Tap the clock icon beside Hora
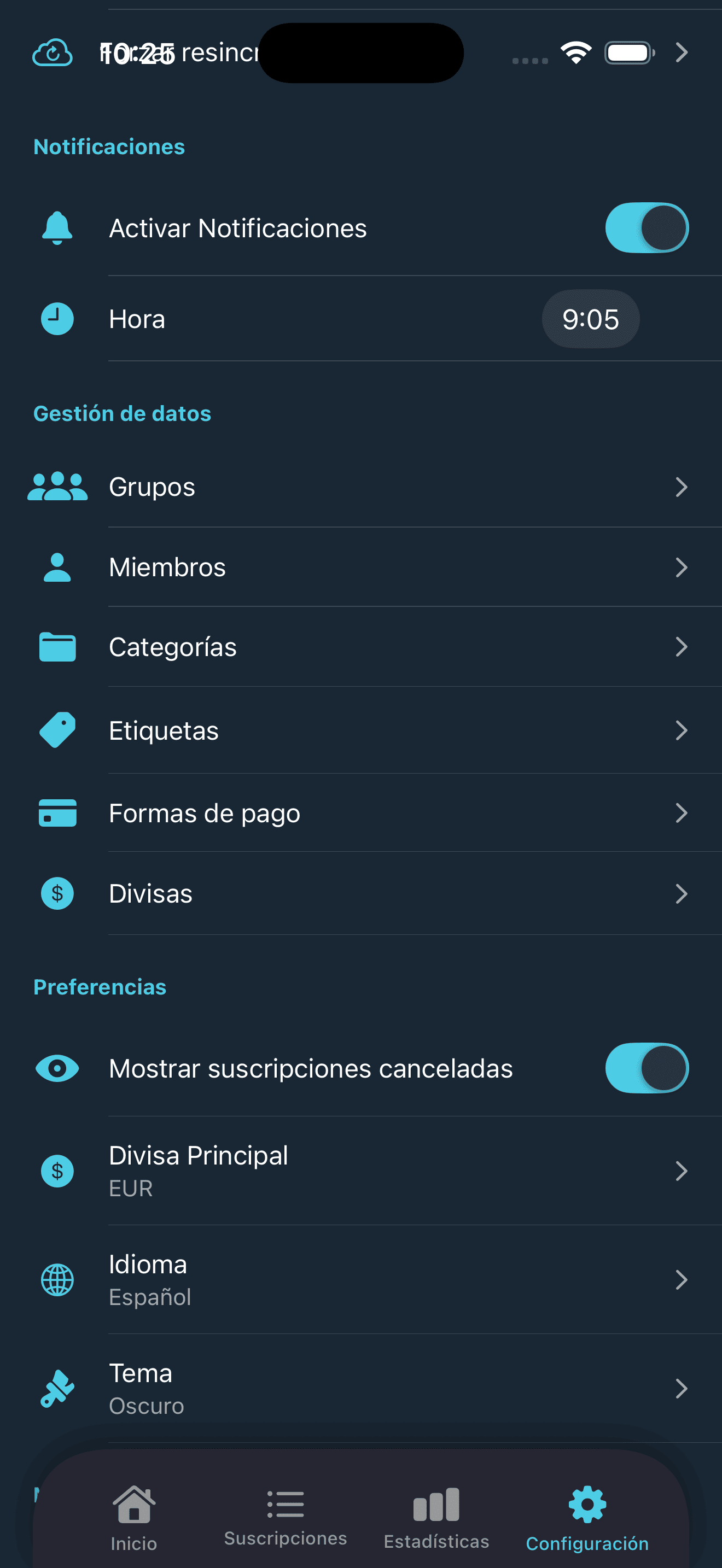 pyautogui.click(x=57, y=318)
